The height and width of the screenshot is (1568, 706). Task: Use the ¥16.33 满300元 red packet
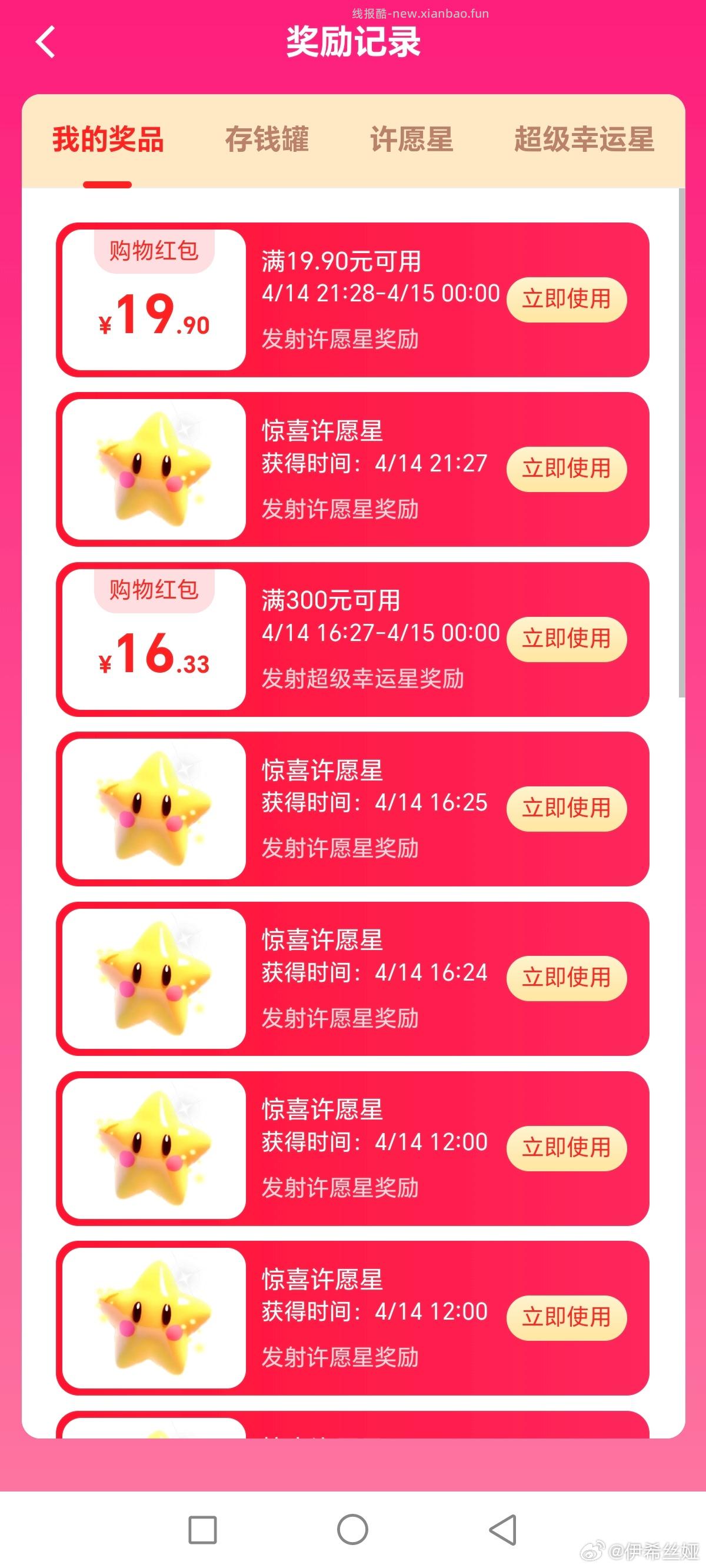(x=566, y=639)
